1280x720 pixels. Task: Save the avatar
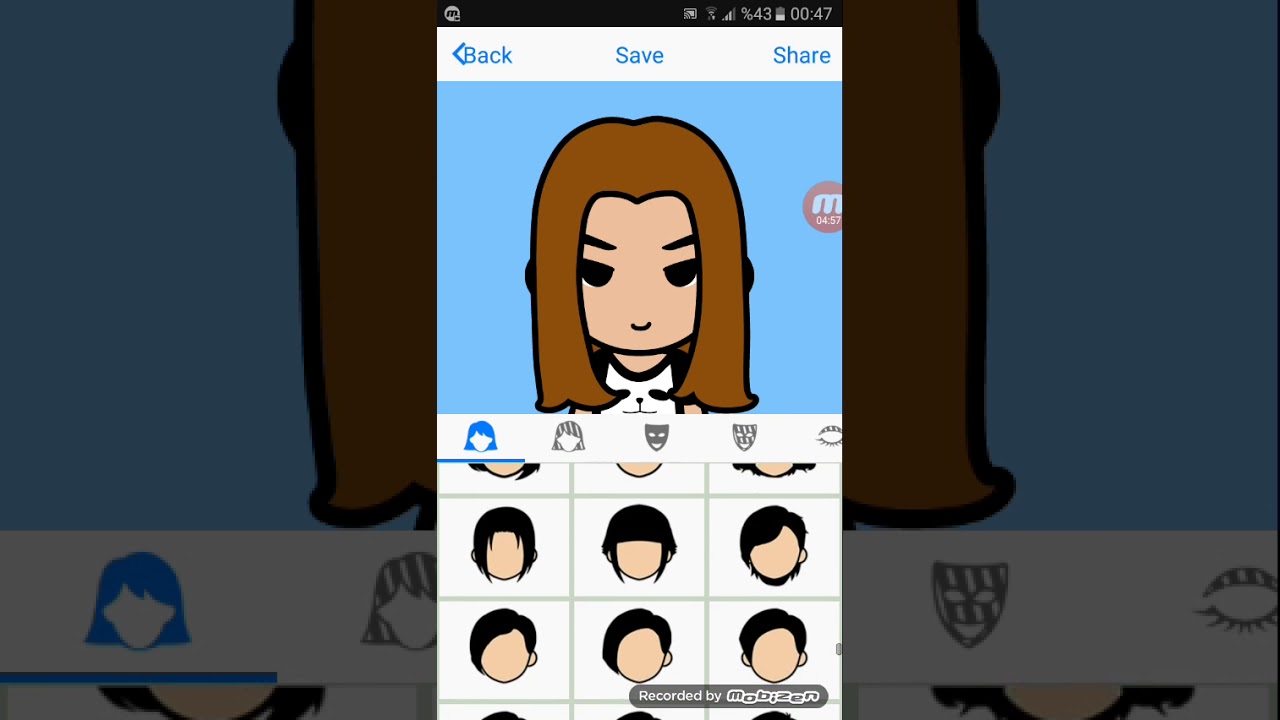tap(639, 55)
